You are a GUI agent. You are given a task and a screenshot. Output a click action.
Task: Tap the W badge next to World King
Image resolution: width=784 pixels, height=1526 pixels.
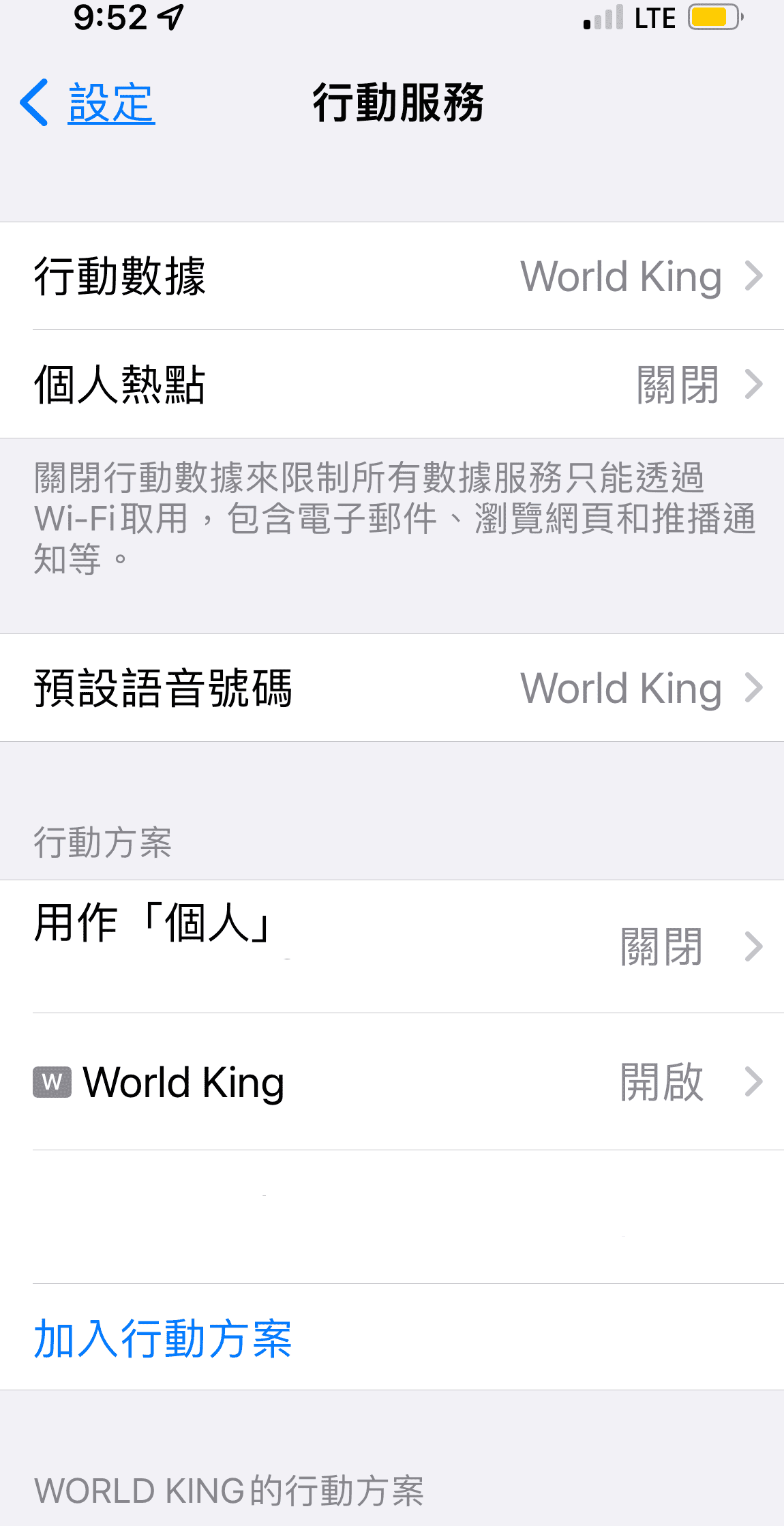point(52,1081)
